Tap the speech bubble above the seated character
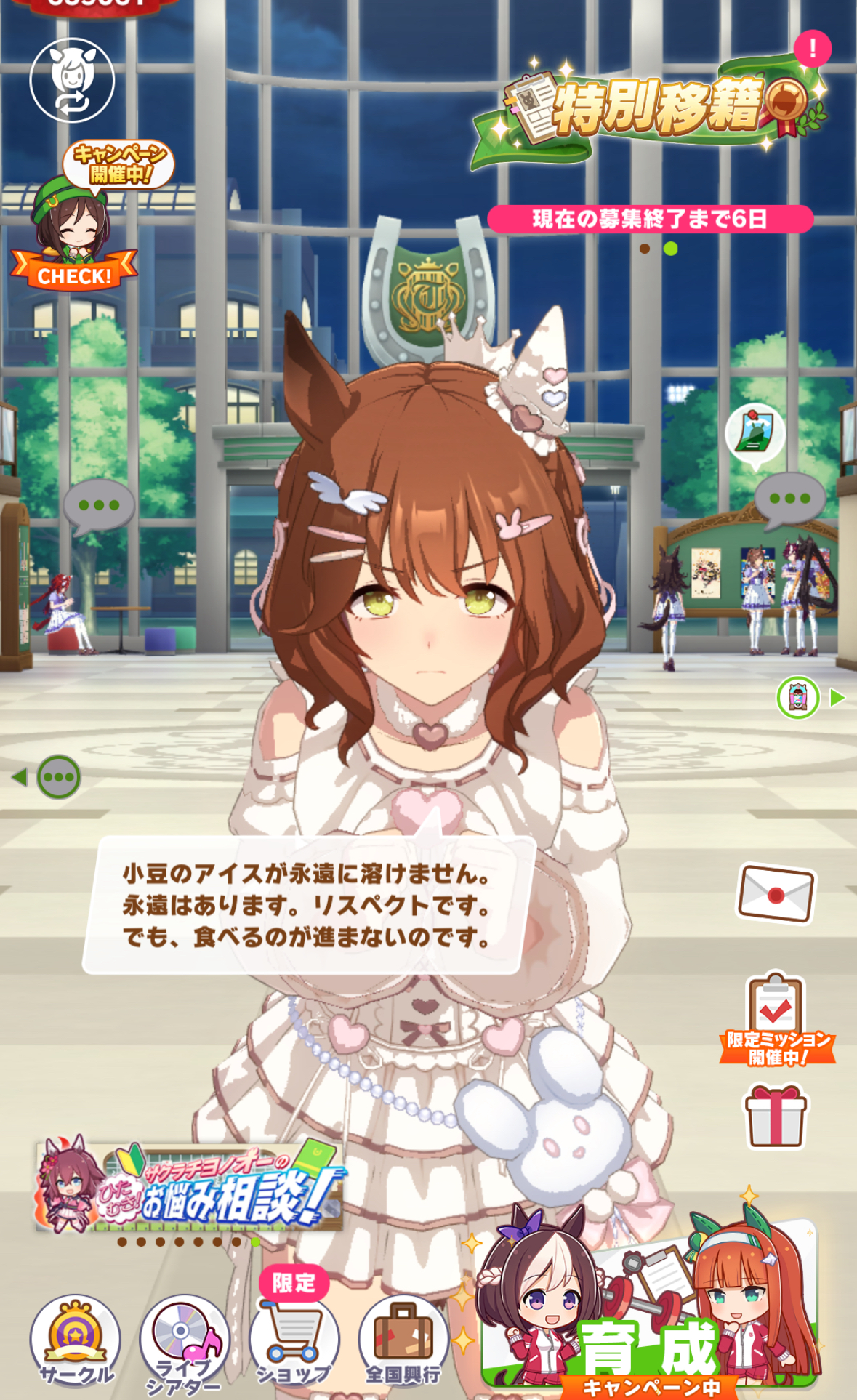 tap(99, 506)
